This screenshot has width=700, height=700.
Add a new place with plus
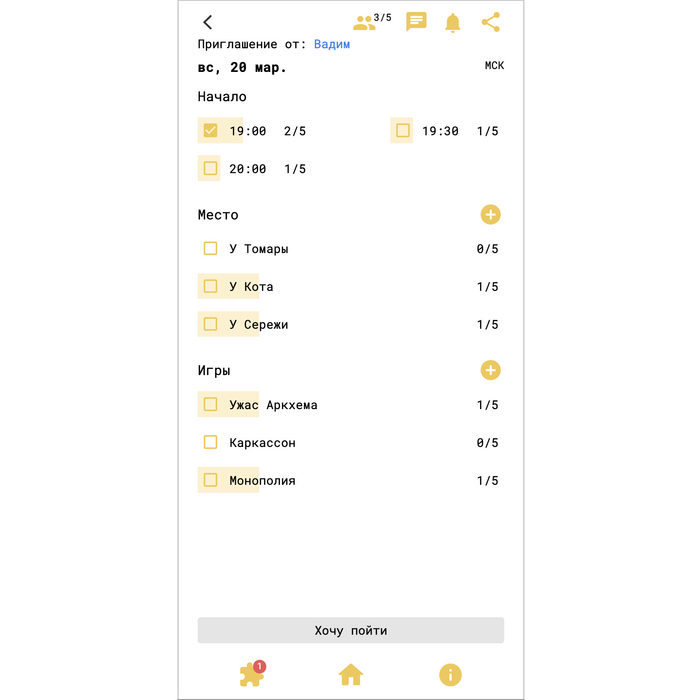[490, 215]
